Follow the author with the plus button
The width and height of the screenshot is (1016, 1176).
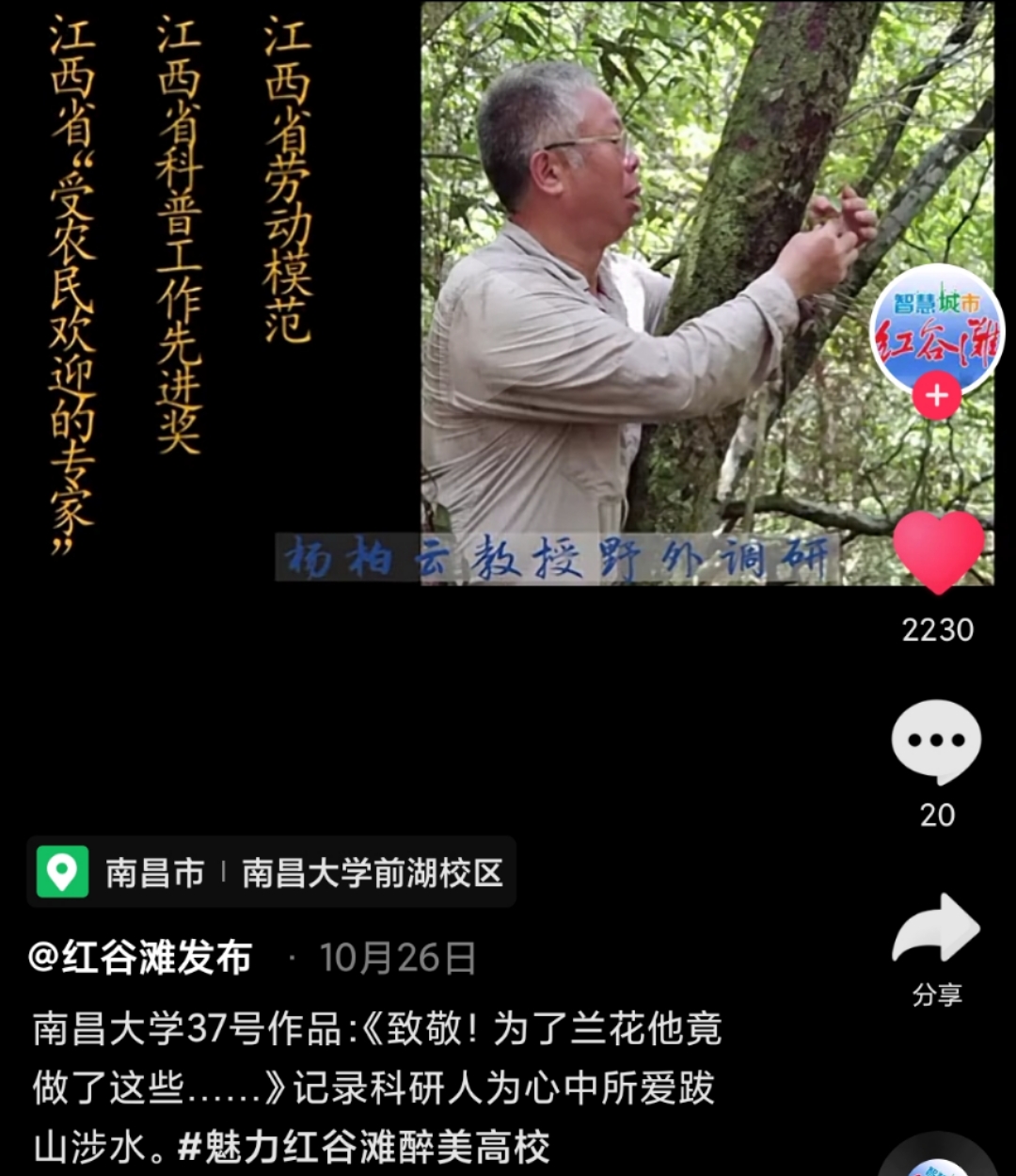click(936, 396)
